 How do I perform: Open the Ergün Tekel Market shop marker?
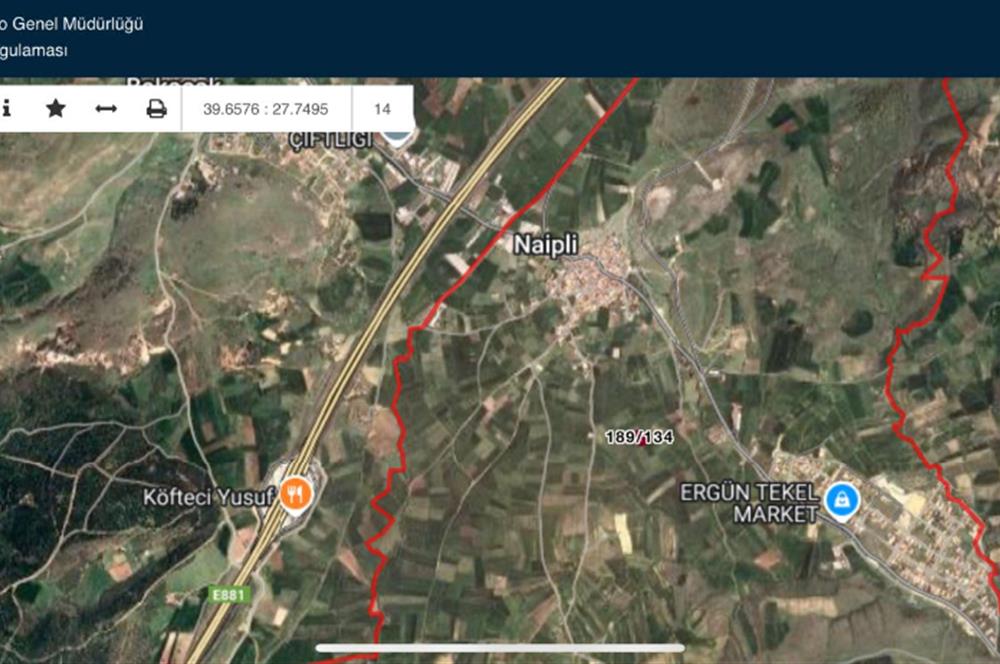click(842, 497)
